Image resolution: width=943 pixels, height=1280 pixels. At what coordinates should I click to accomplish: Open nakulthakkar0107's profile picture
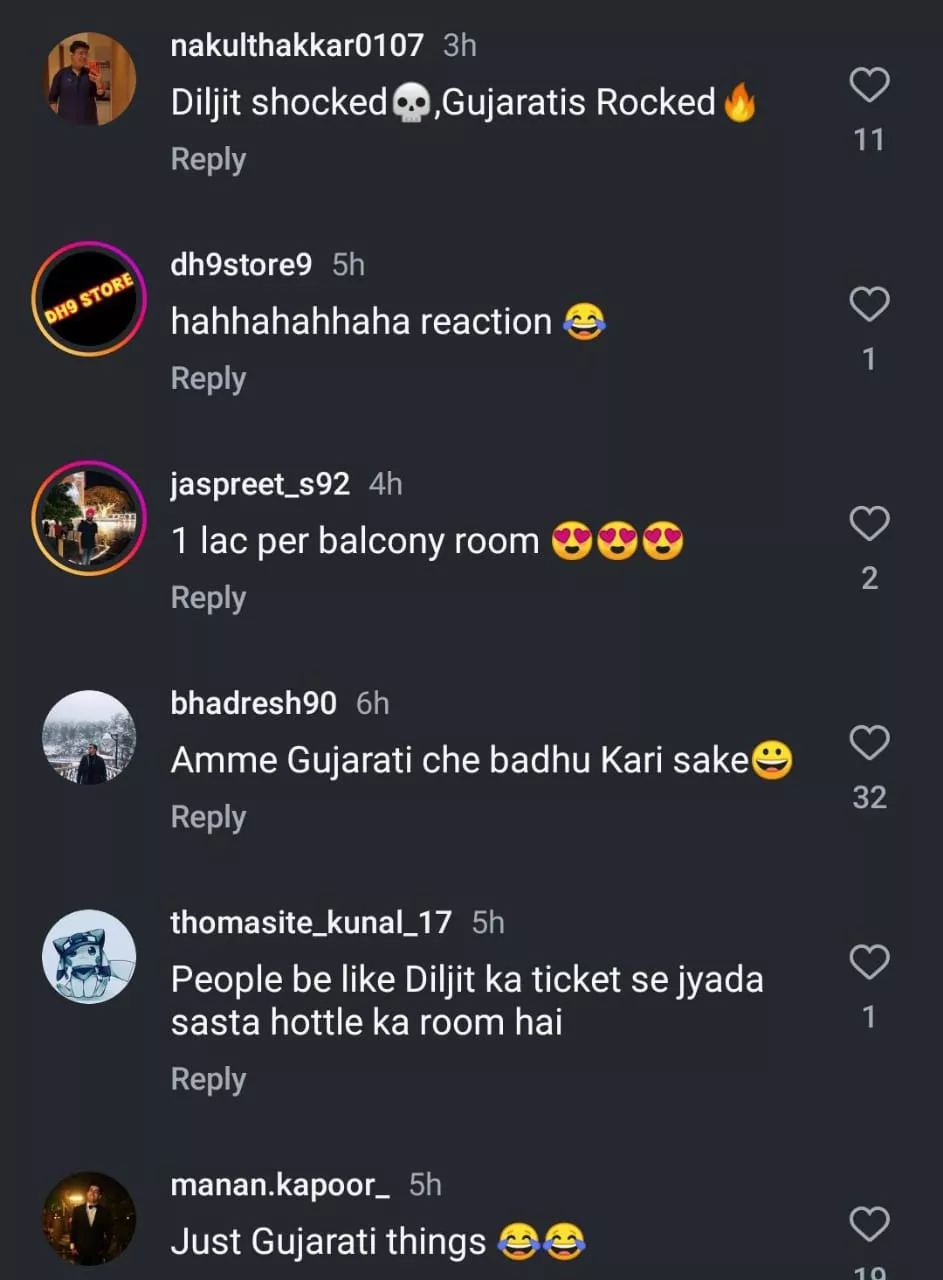pyautogui.click(x=89, y=79)
